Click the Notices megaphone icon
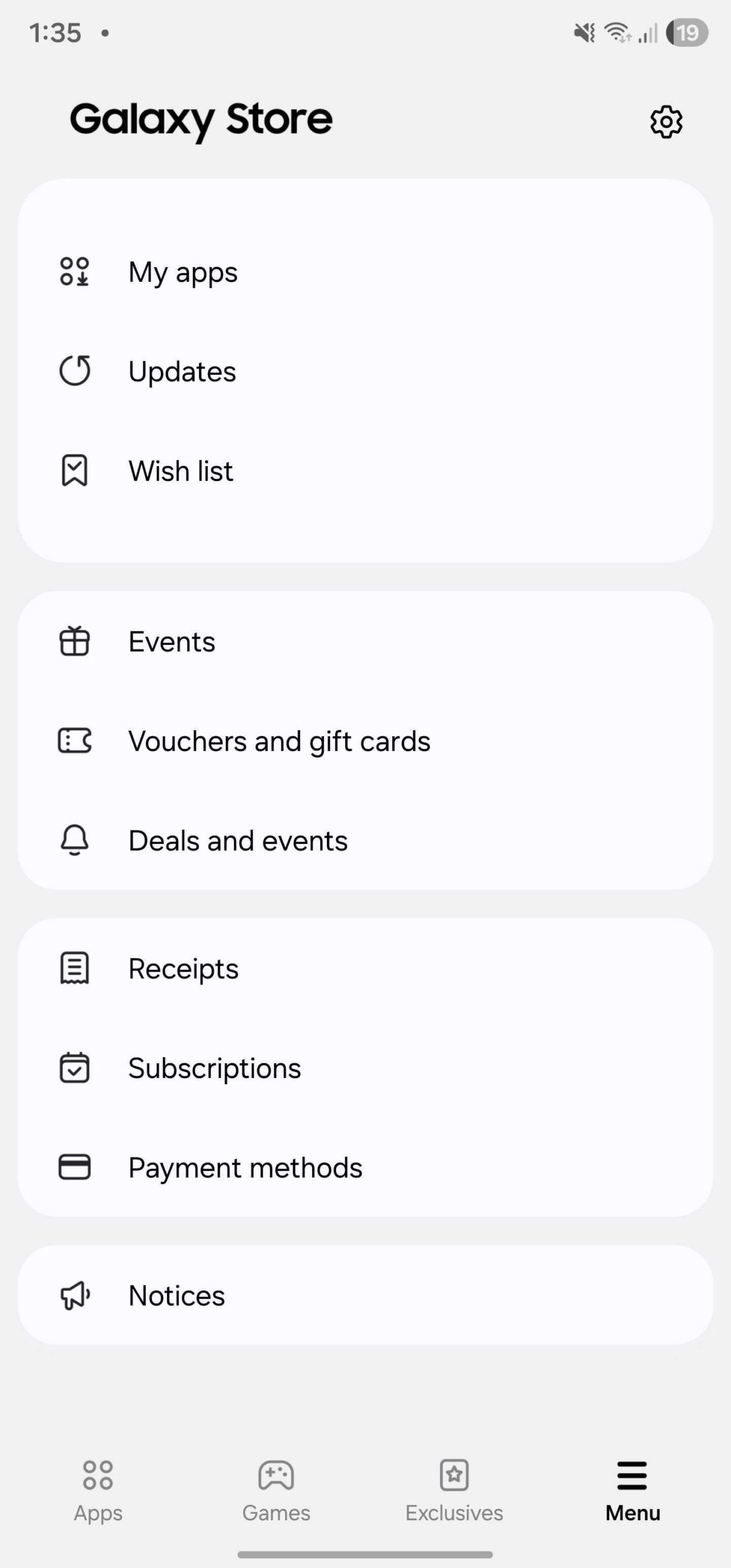The width and height of the screenshot is (731, 1568). click(x=76, y=1295)
